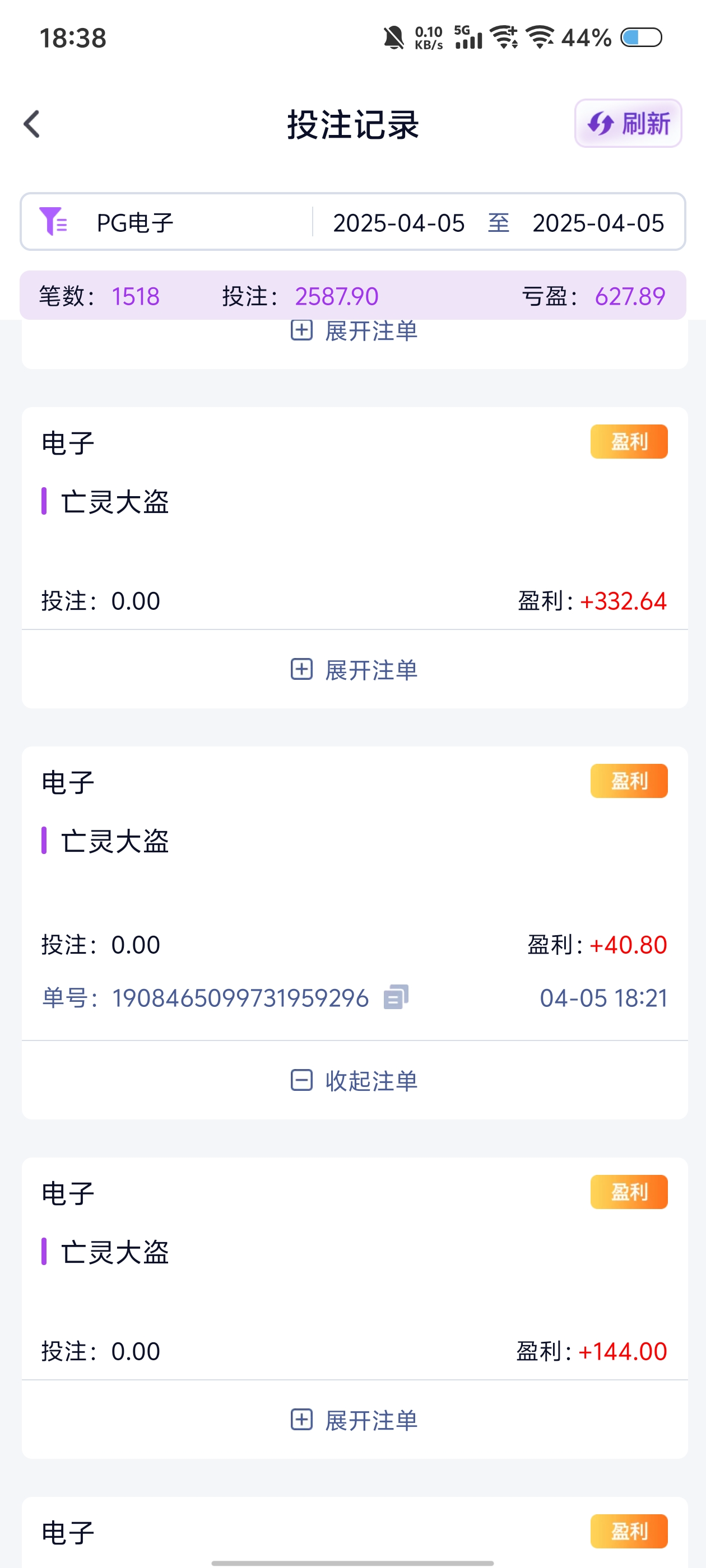Expand the bet slip for +144.00 profit

[354, 1420]
